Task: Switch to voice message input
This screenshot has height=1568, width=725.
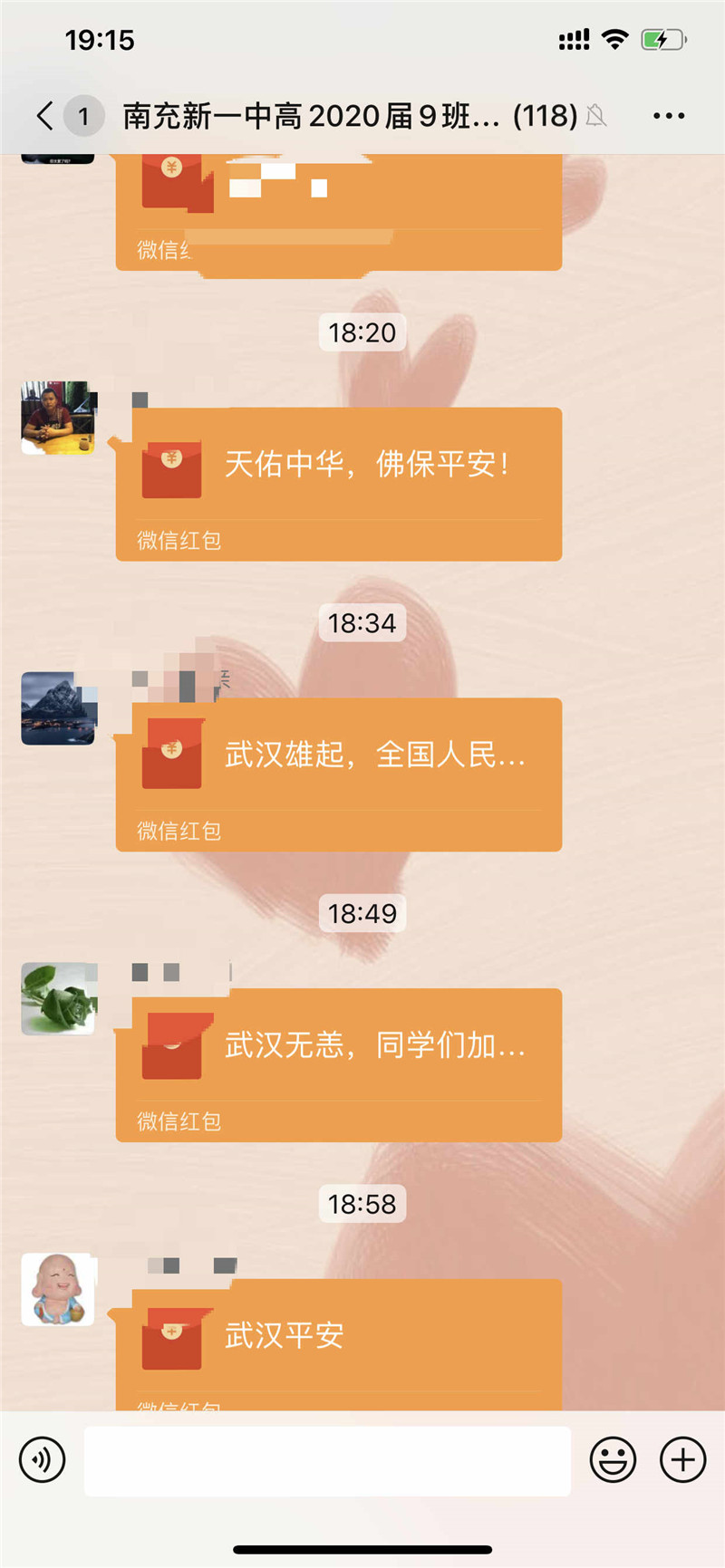Action: 43,1459
